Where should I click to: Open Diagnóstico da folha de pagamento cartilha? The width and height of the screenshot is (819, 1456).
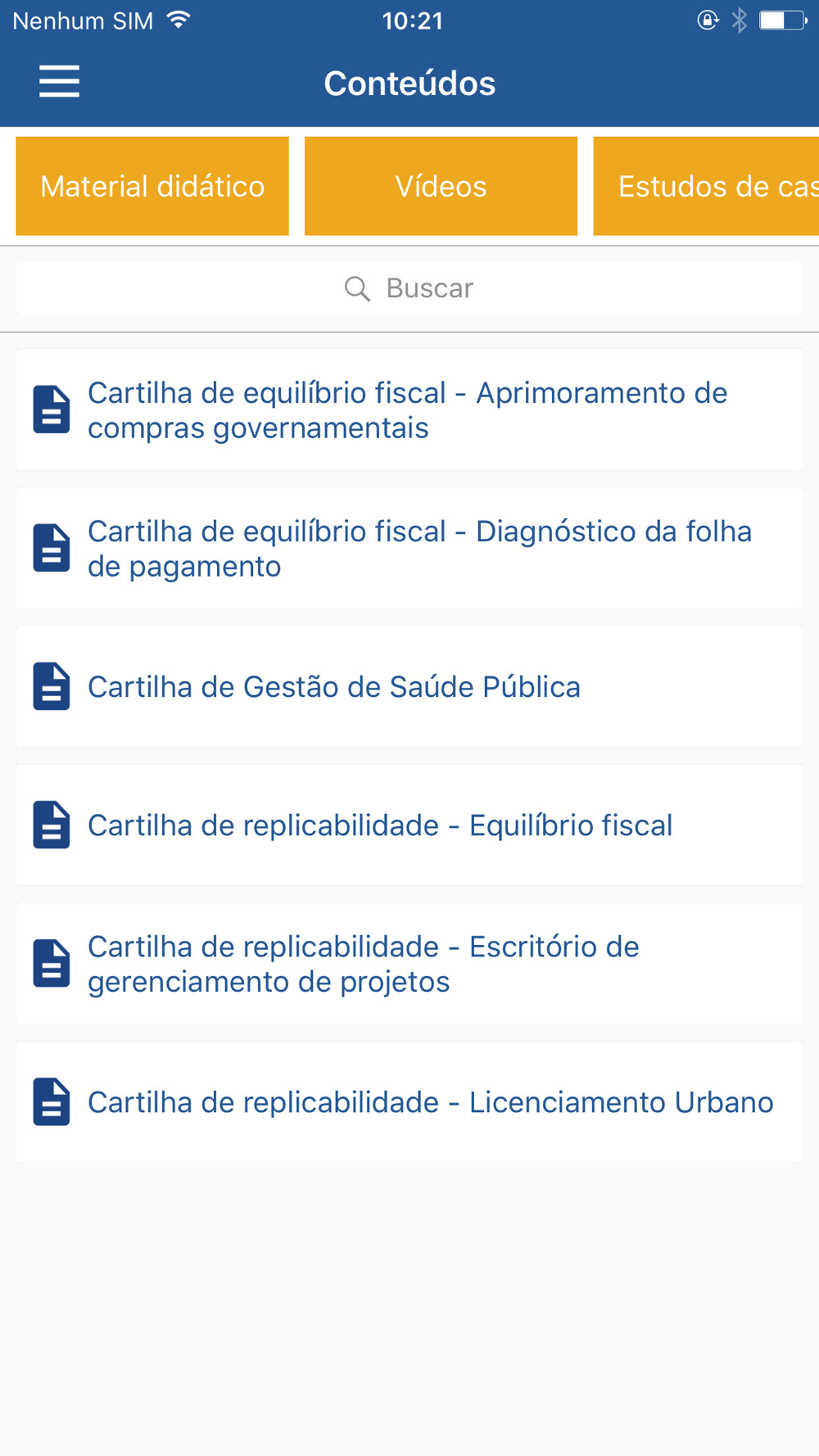(x=409, y=548)
